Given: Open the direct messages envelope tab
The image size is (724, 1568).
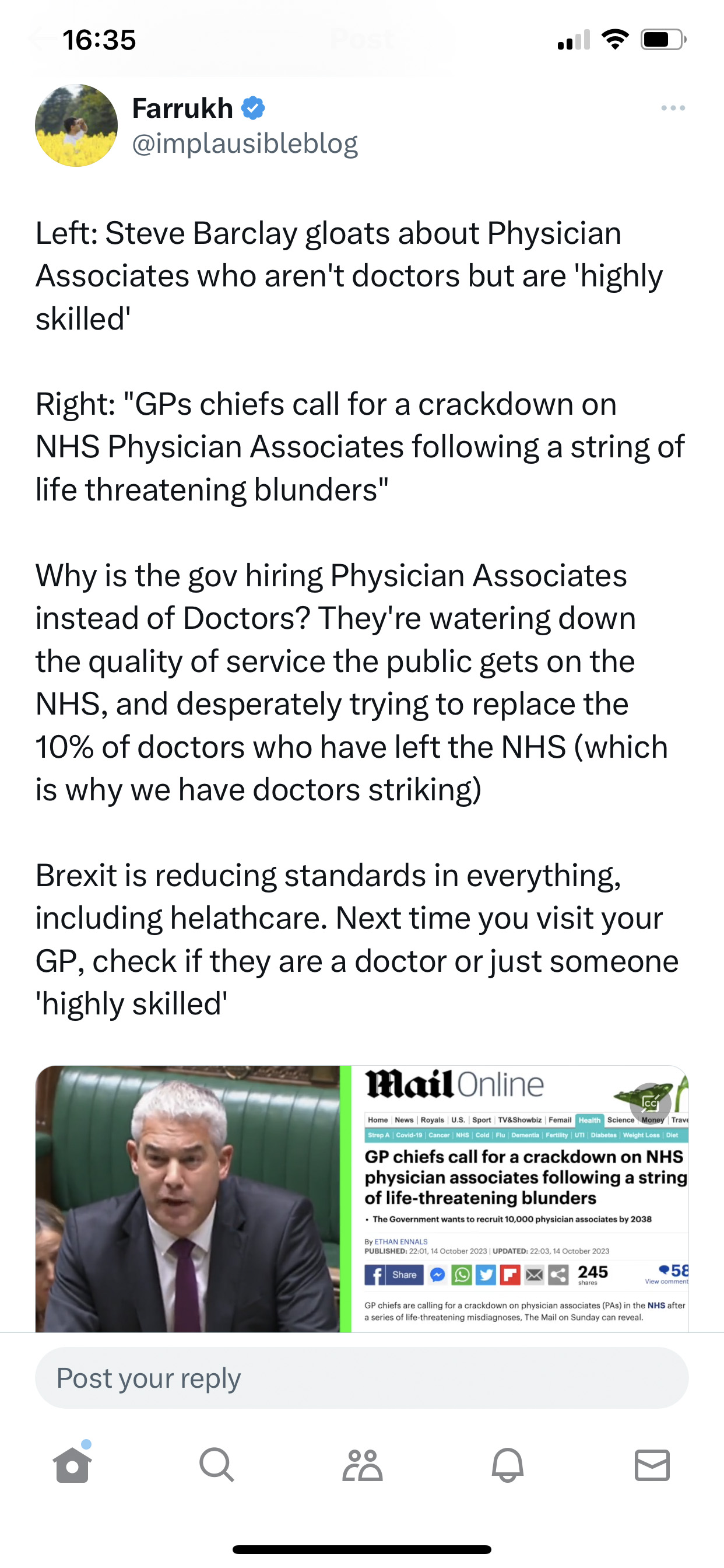Looking at the screenshot, I should [x=652, y=1465].
